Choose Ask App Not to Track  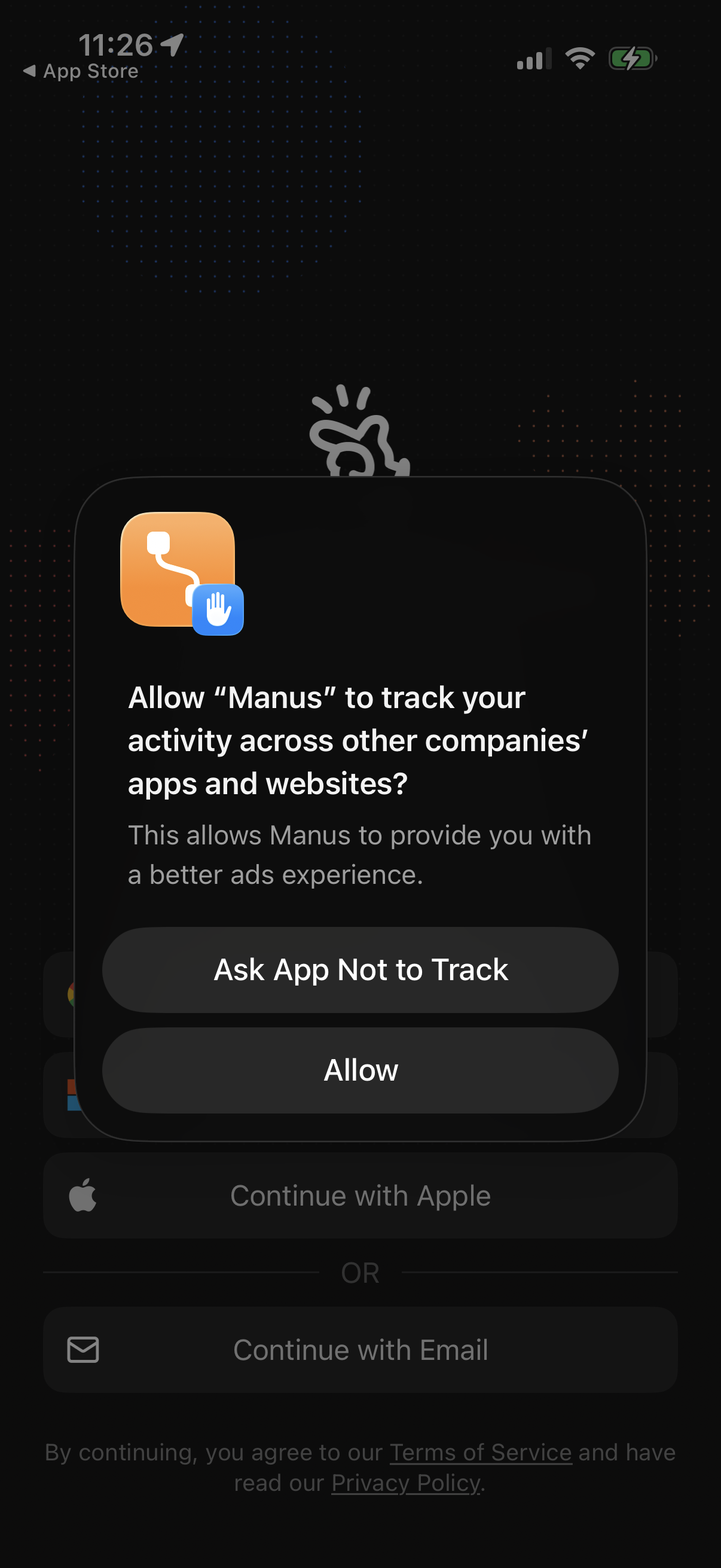(360, 969)
